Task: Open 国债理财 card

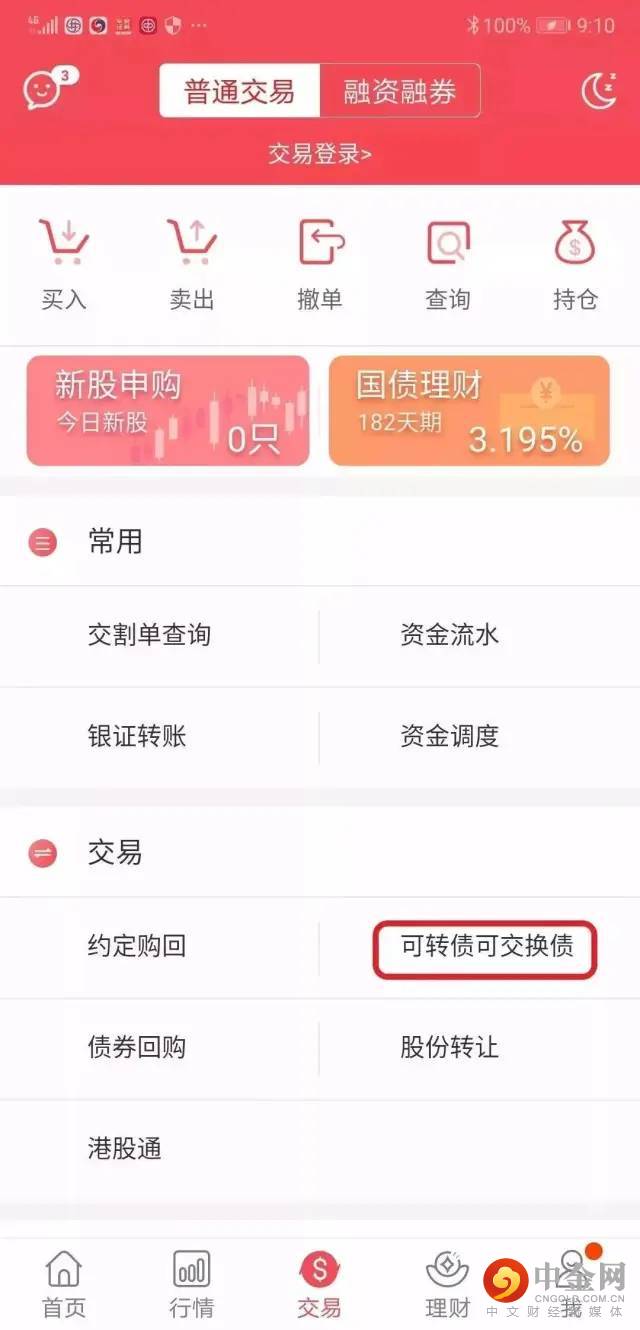Action: click(x=469, y=411)
